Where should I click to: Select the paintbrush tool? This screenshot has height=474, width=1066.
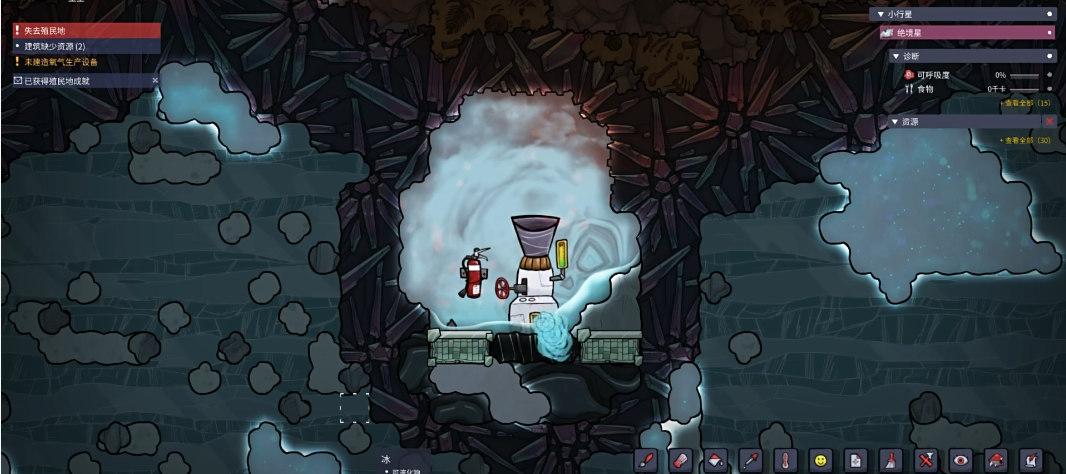point(645,460)
